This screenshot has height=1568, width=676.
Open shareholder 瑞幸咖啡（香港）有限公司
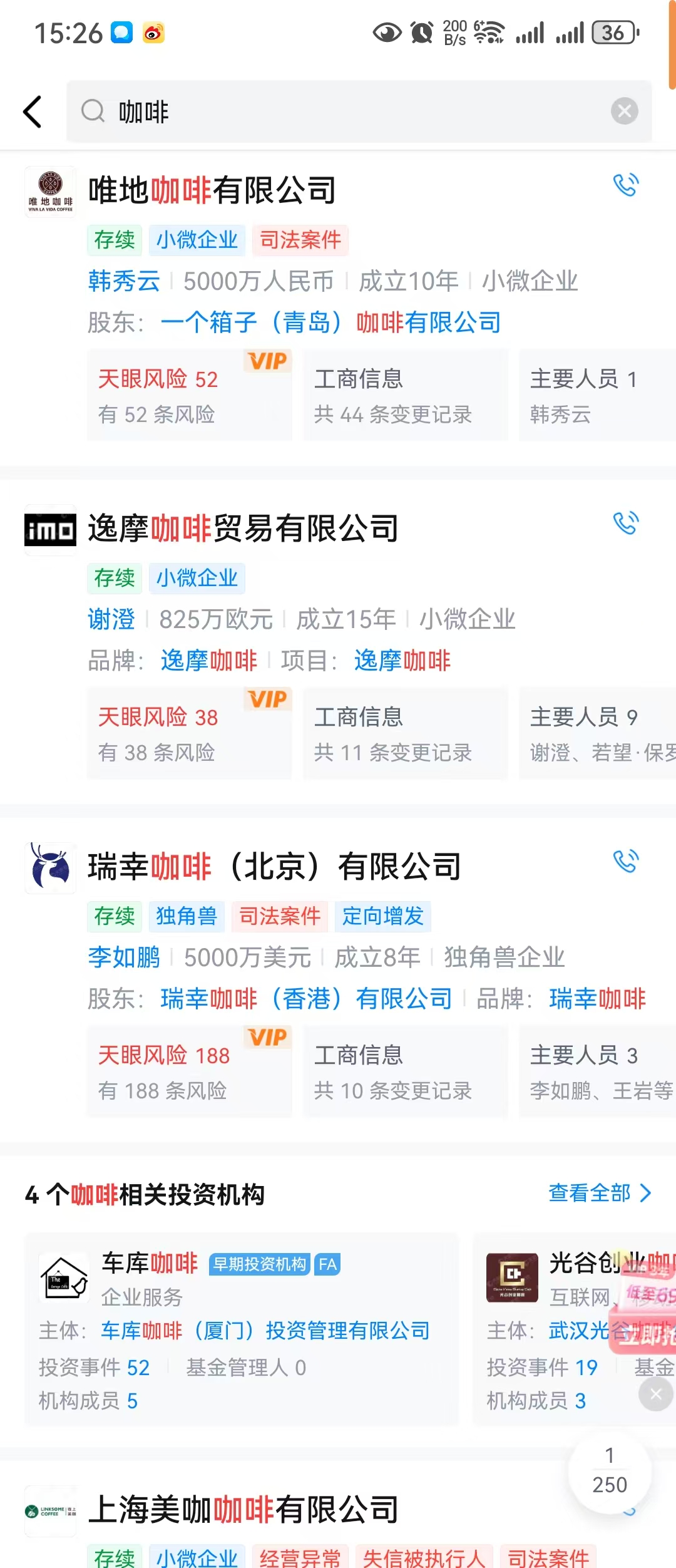pos(306,999)
